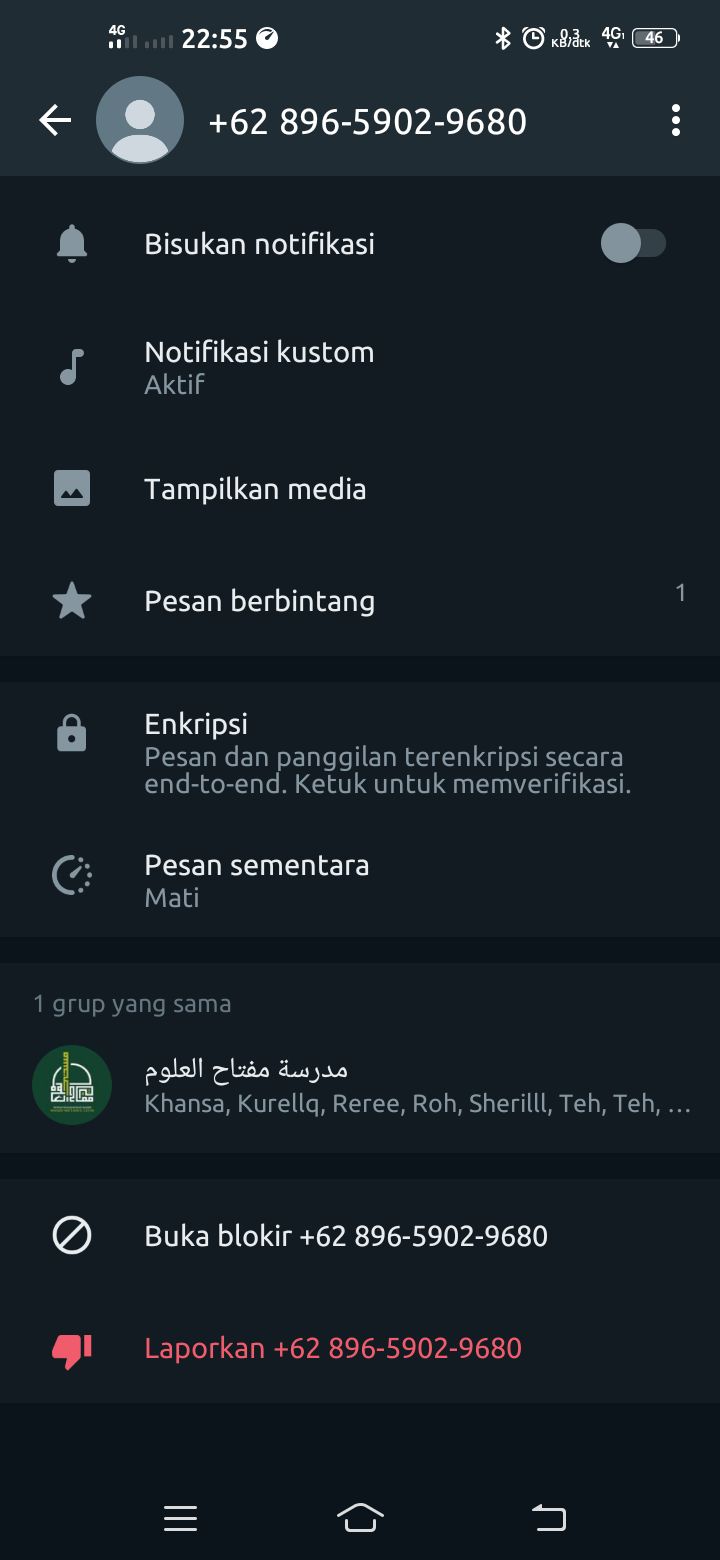Open the shared group مدرسة مفتاح العلوم
Screen dimensions: 720x1560
tap(360, 1085)
